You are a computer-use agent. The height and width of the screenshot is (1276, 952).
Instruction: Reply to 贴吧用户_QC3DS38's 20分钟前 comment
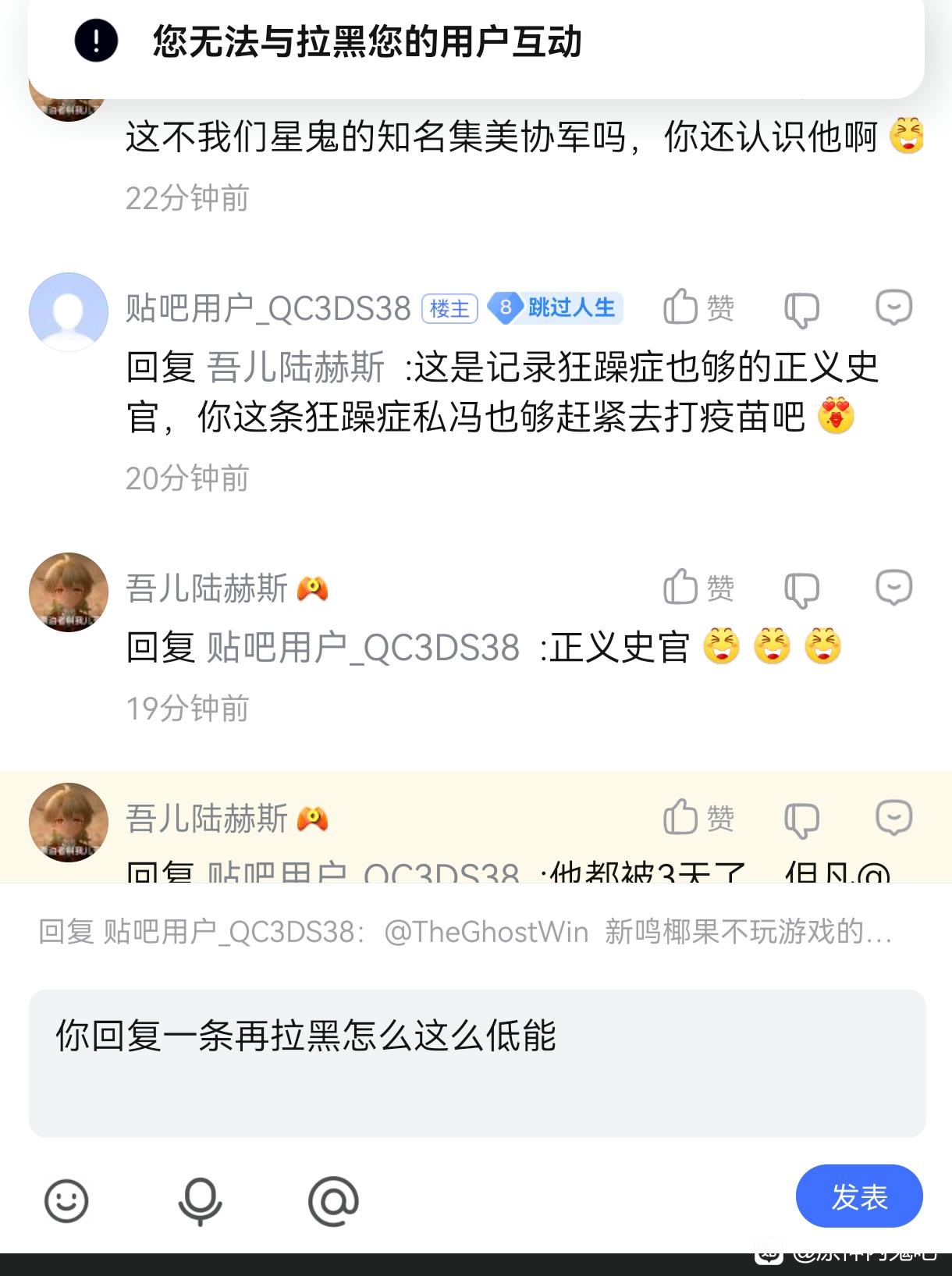(x=893, y=307)
